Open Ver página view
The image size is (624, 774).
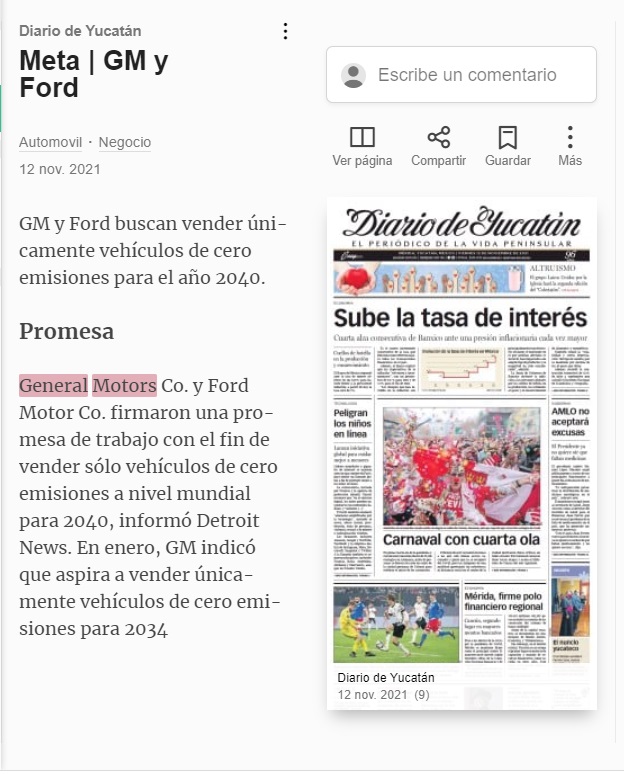[362, 147]
